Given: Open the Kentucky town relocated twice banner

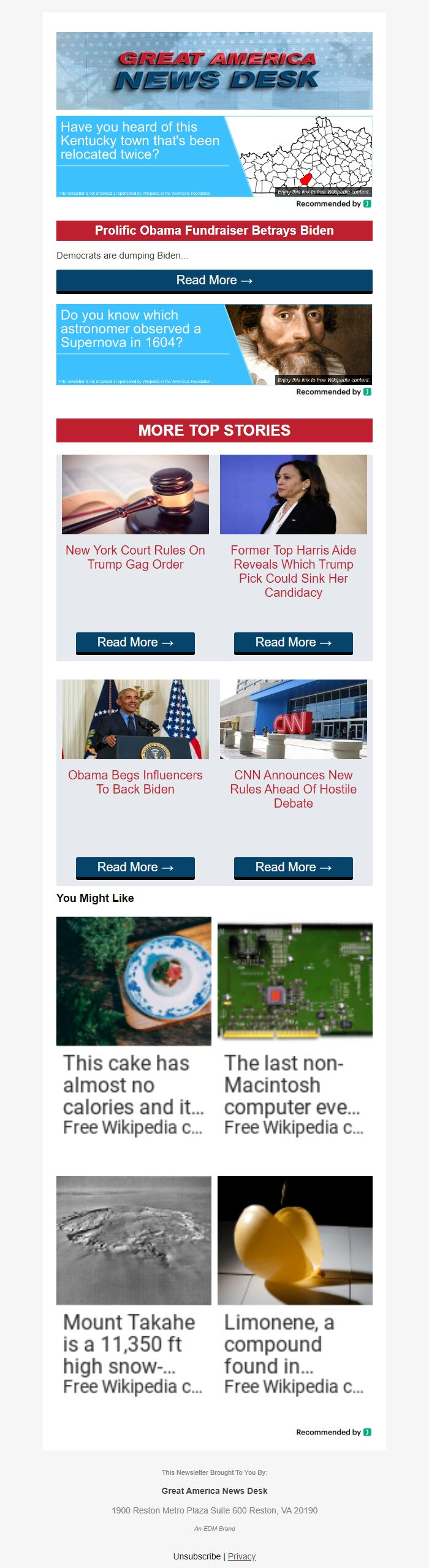Looking at the screenshot, I should (x=214, y=156).
